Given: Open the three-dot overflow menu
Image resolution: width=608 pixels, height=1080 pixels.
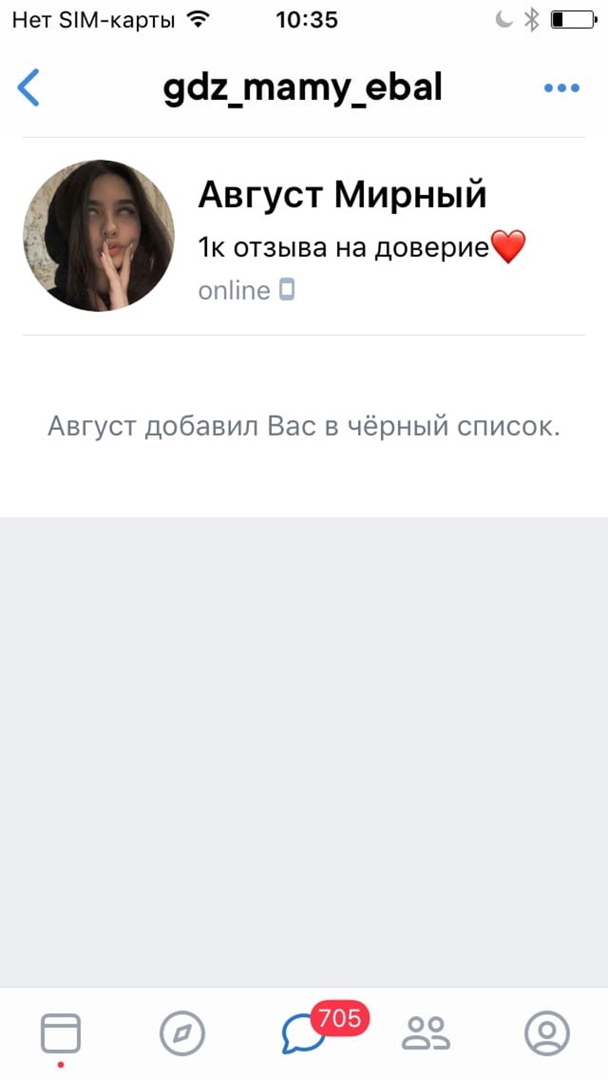Looking at the screenshot, I should tap(561, 88).
